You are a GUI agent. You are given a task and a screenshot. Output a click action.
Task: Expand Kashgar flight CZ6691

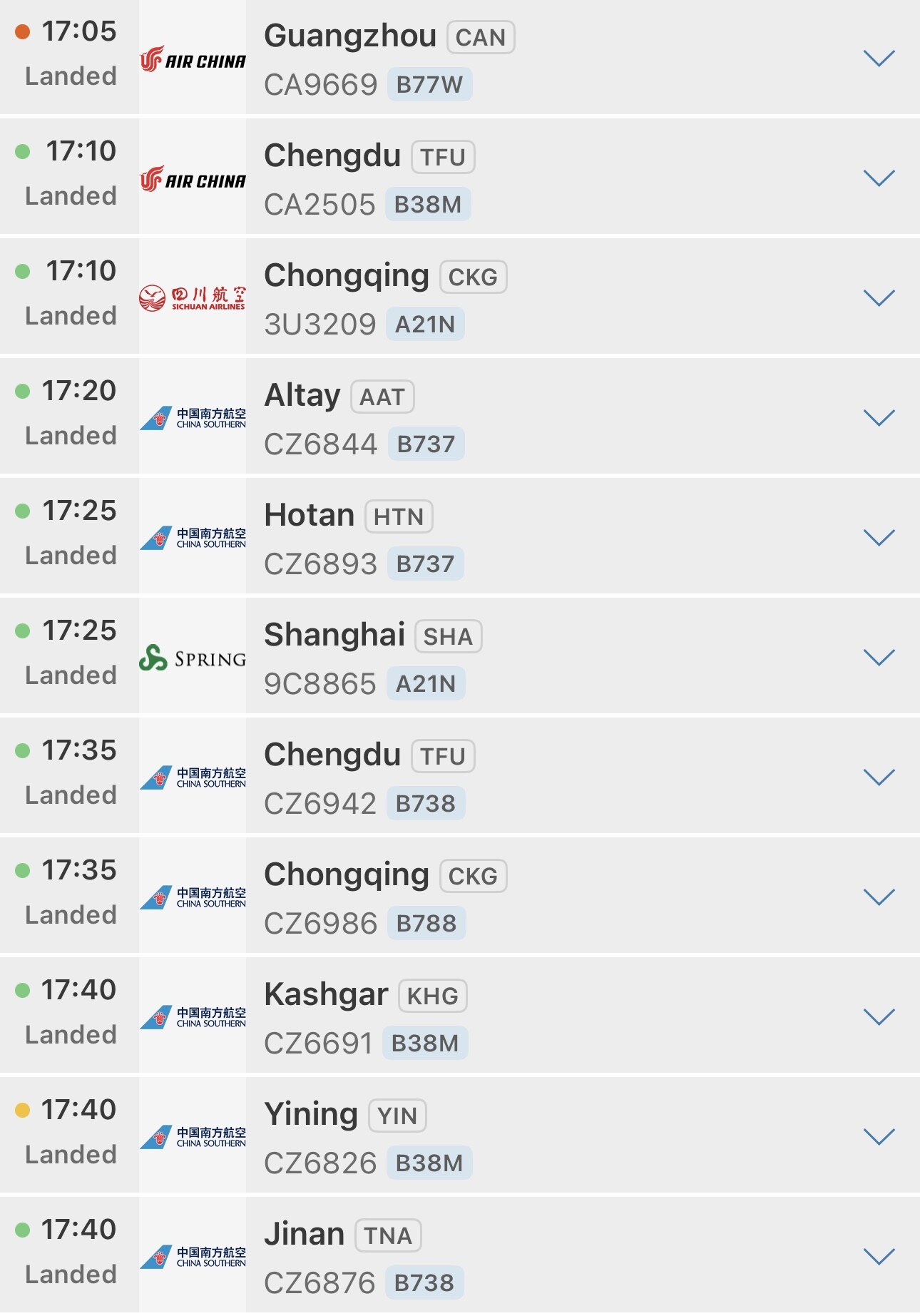click(x=879, y=1017)
